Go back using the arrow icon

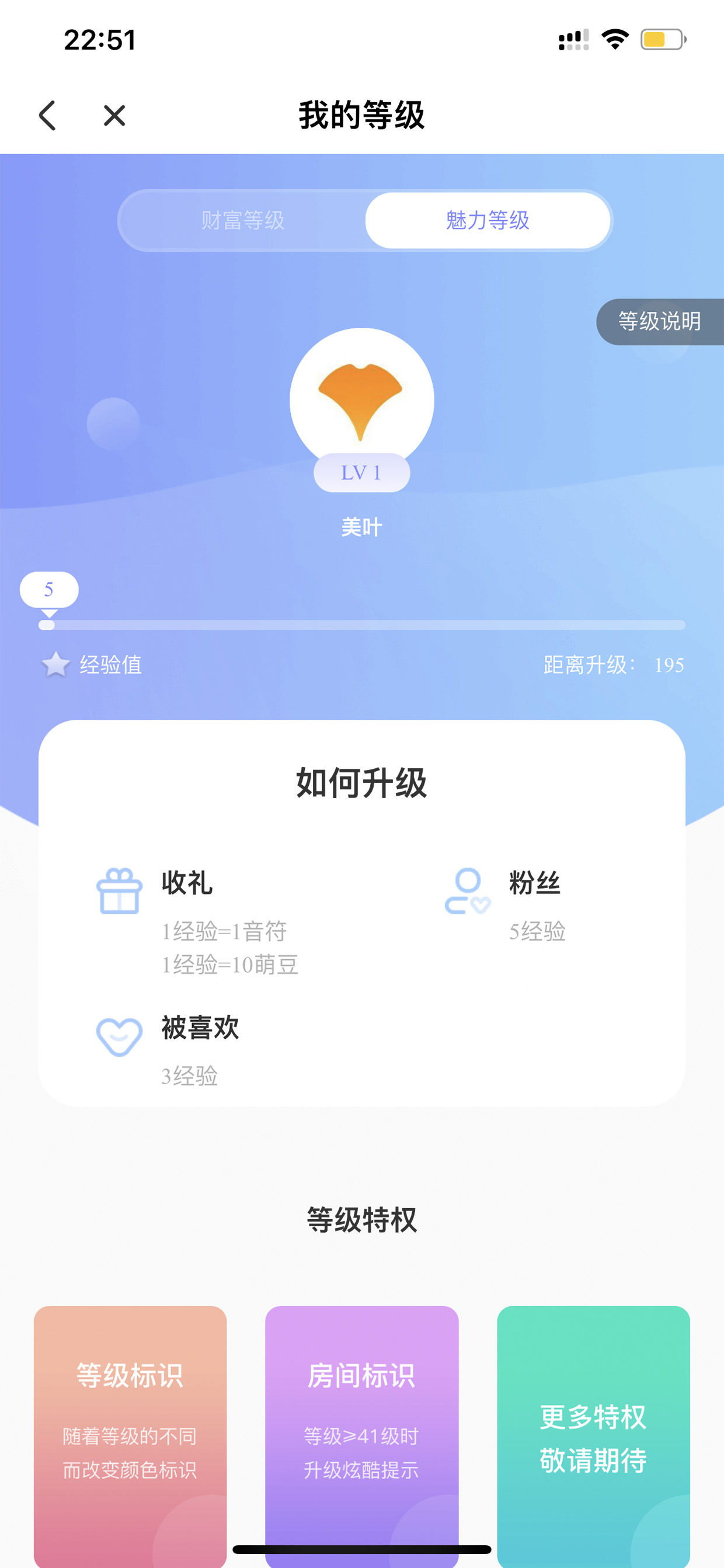(x=47, y=116)
